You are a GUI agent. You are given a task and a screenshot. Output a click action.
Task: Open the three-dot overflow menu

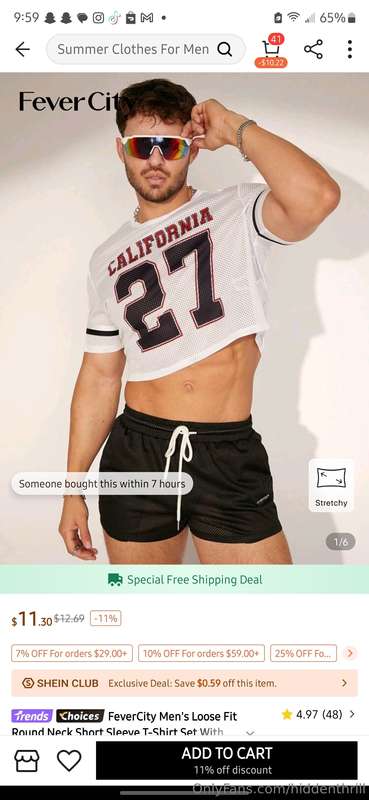pyautogui.click(x=350, y=49)
